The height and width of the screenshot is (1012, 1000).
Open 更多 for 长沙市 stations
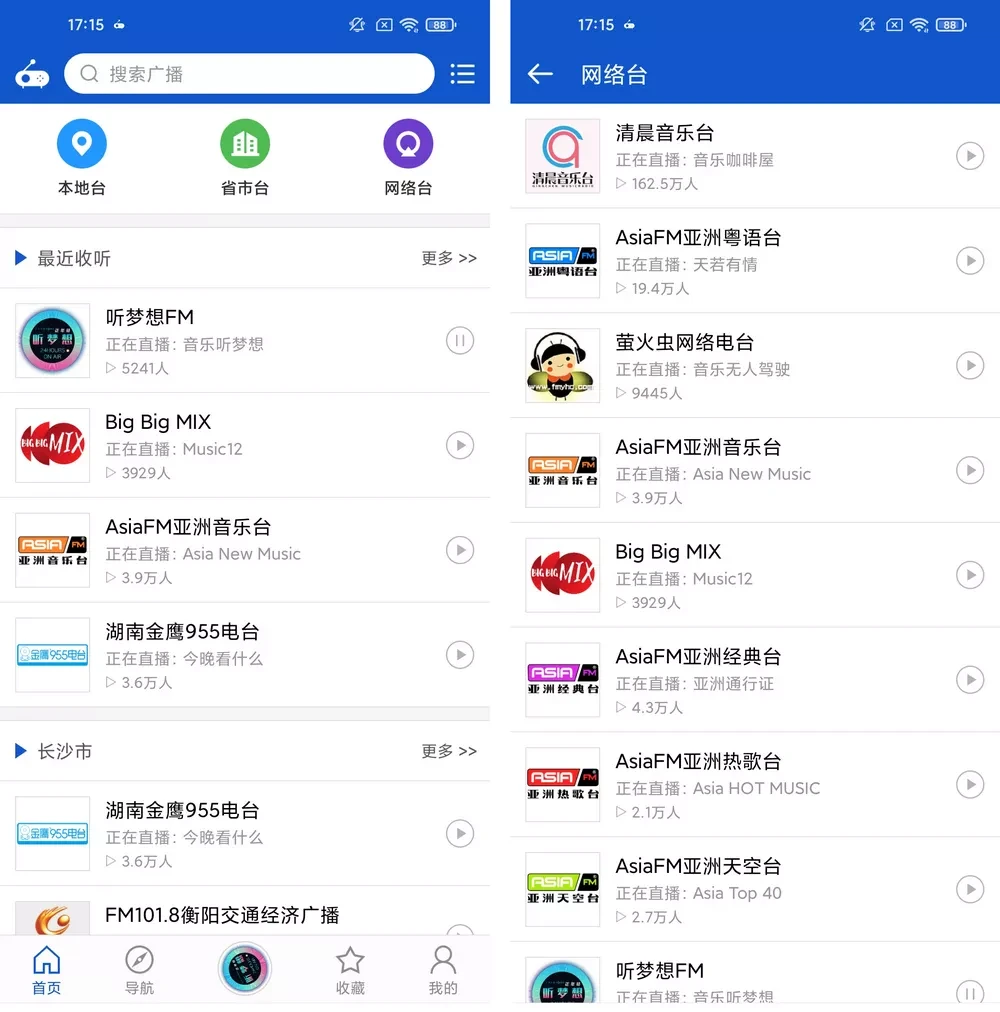point(449,751)
